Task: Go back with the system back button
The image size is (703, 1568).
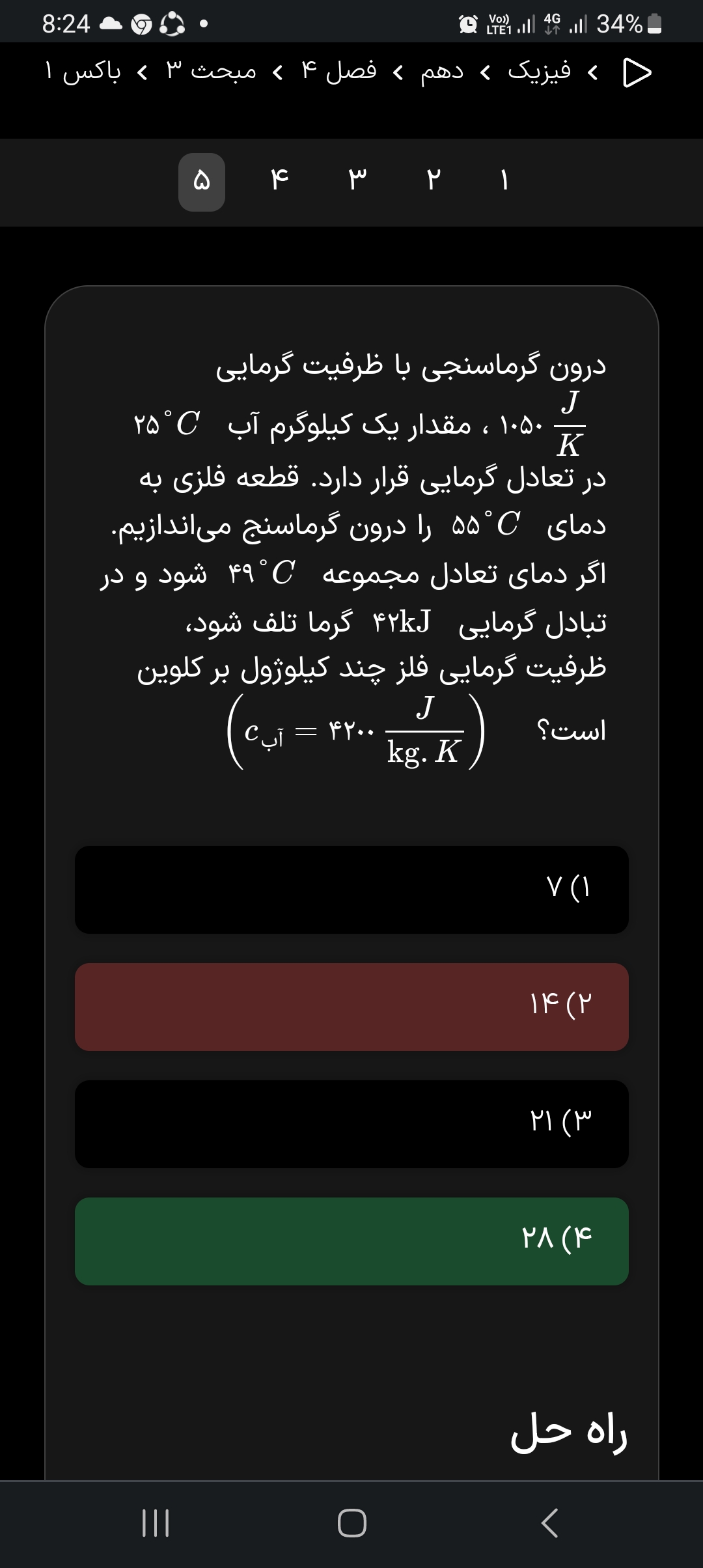Action: [x=549, y=1524]
